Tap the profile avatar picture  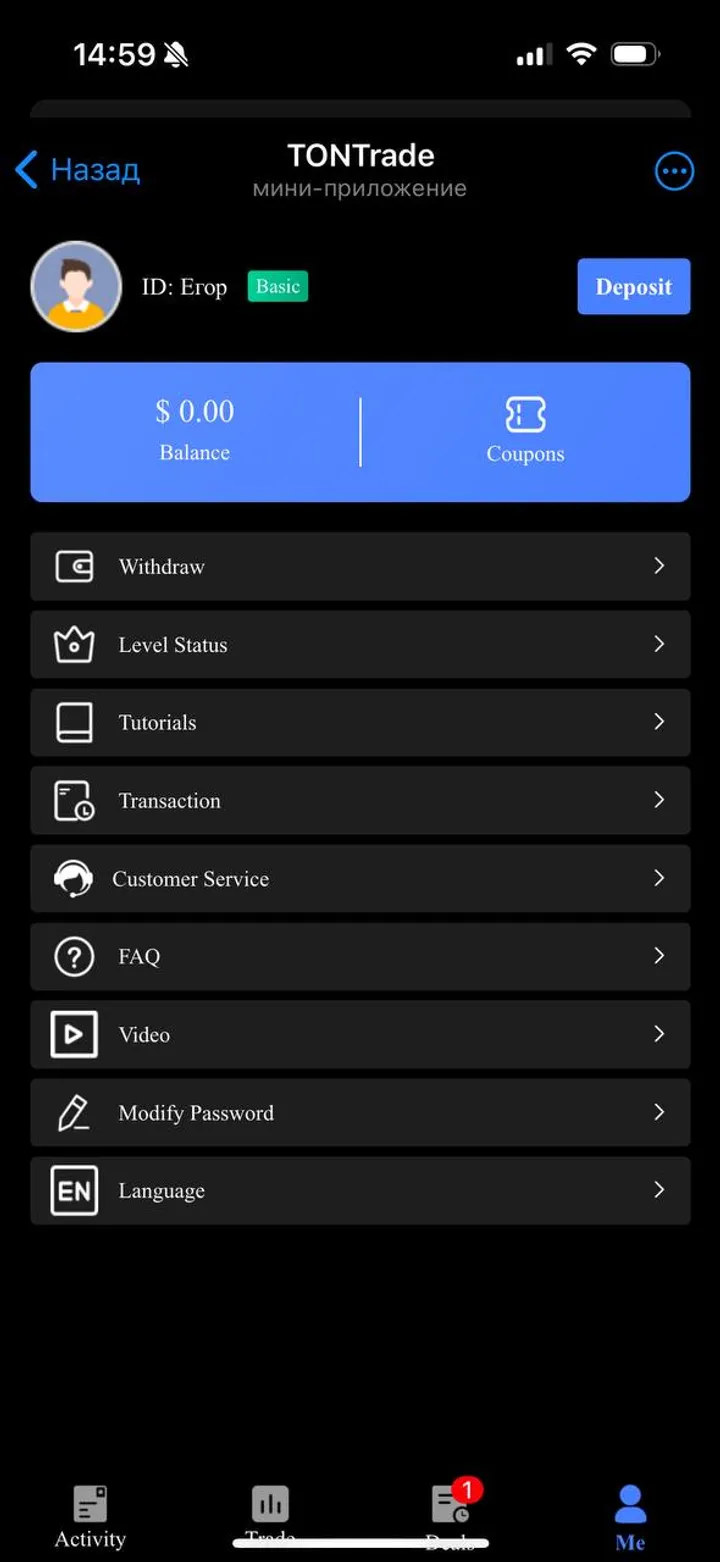click(x=76, y=286)
